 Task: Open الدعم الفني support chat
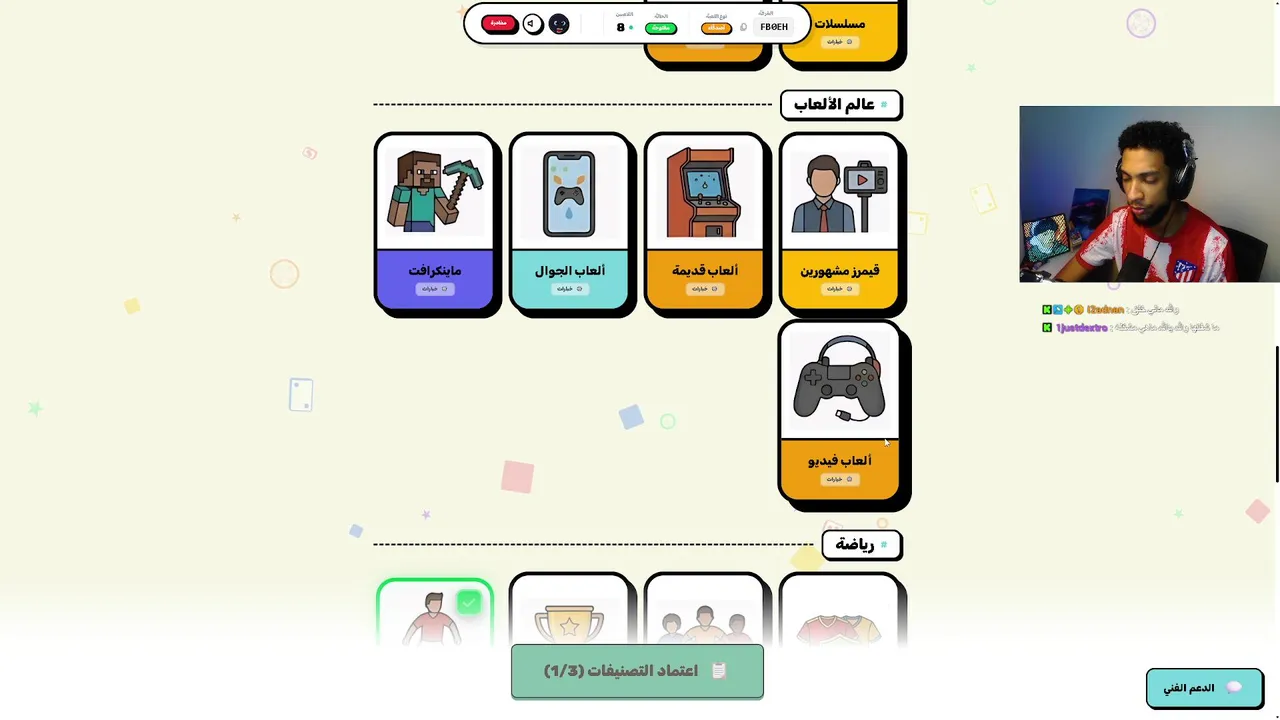(1203, 688)
